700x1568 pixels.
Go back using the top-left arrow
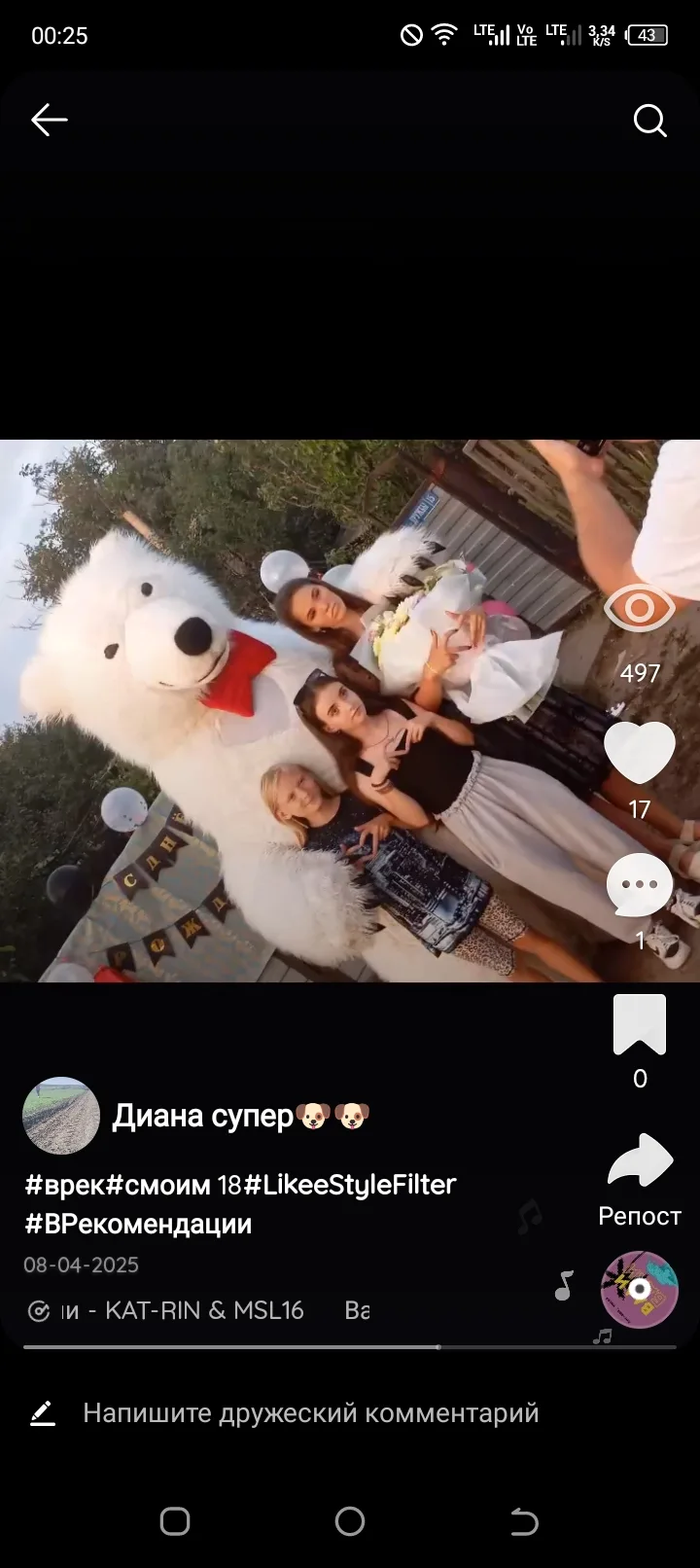[x=49, y=121]
